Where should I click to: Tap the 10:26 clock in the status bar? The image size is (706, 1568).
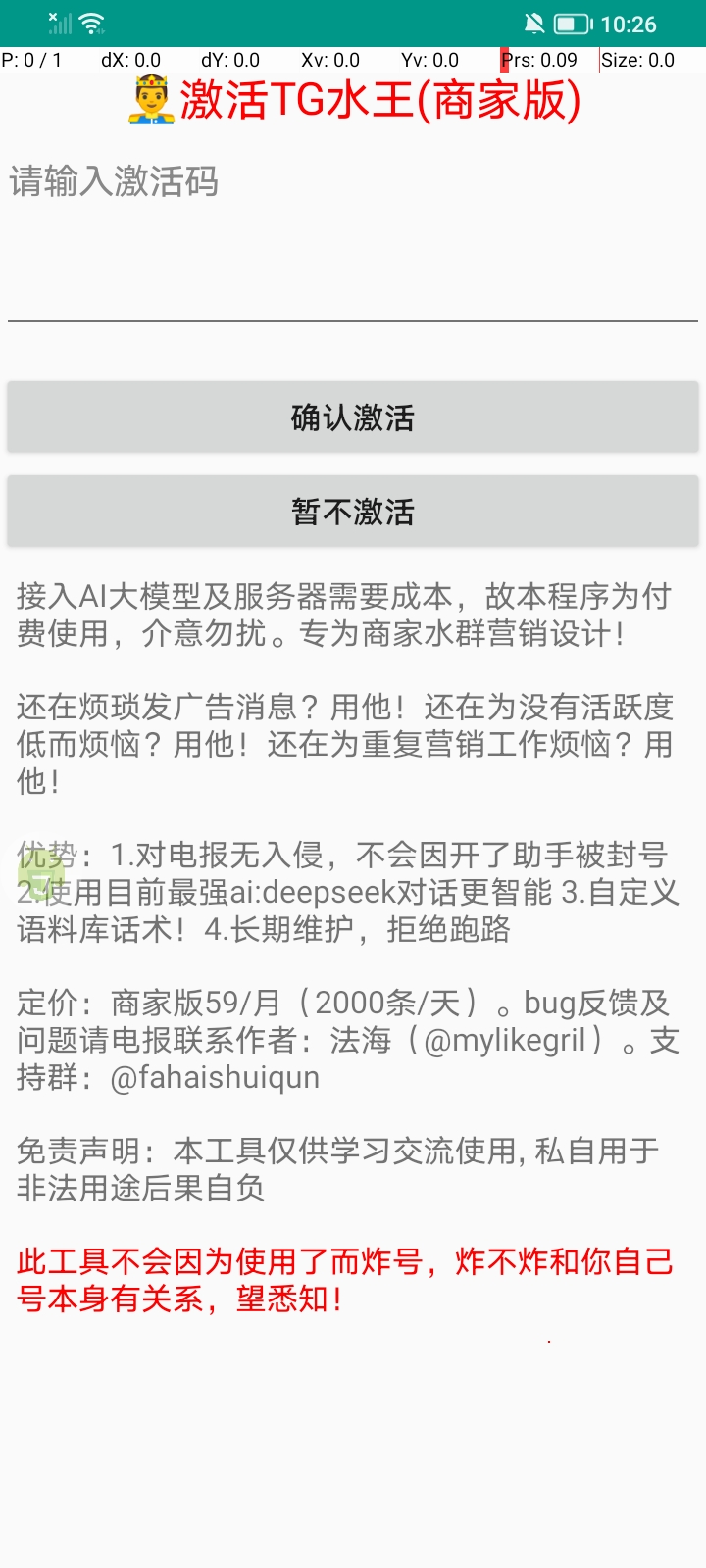point(628,24)
